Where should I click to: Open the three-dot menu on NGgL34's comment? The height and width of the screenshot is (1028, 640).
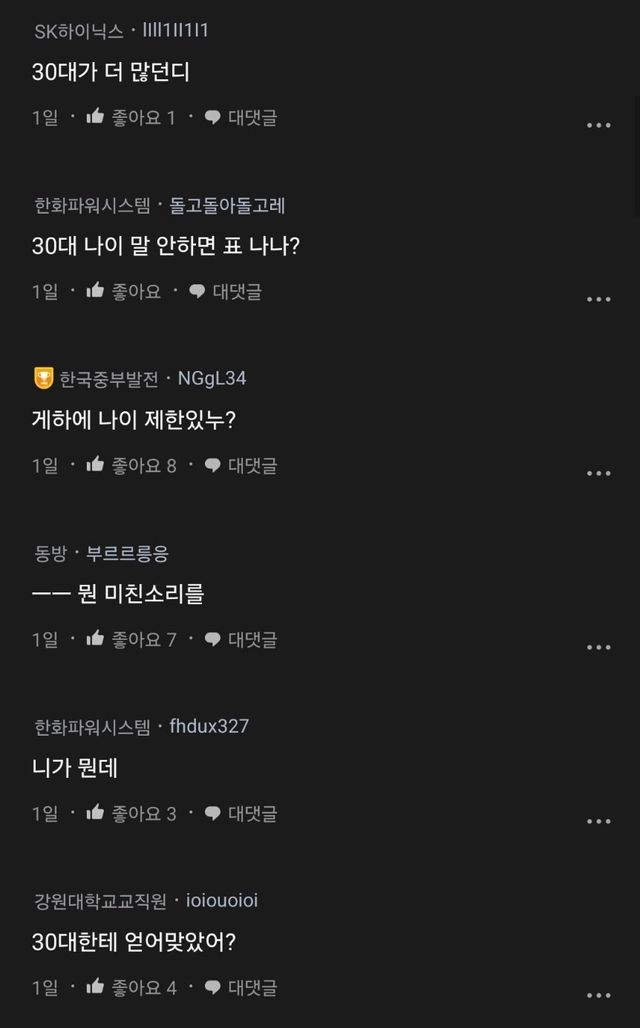click(x=599, y=473)
